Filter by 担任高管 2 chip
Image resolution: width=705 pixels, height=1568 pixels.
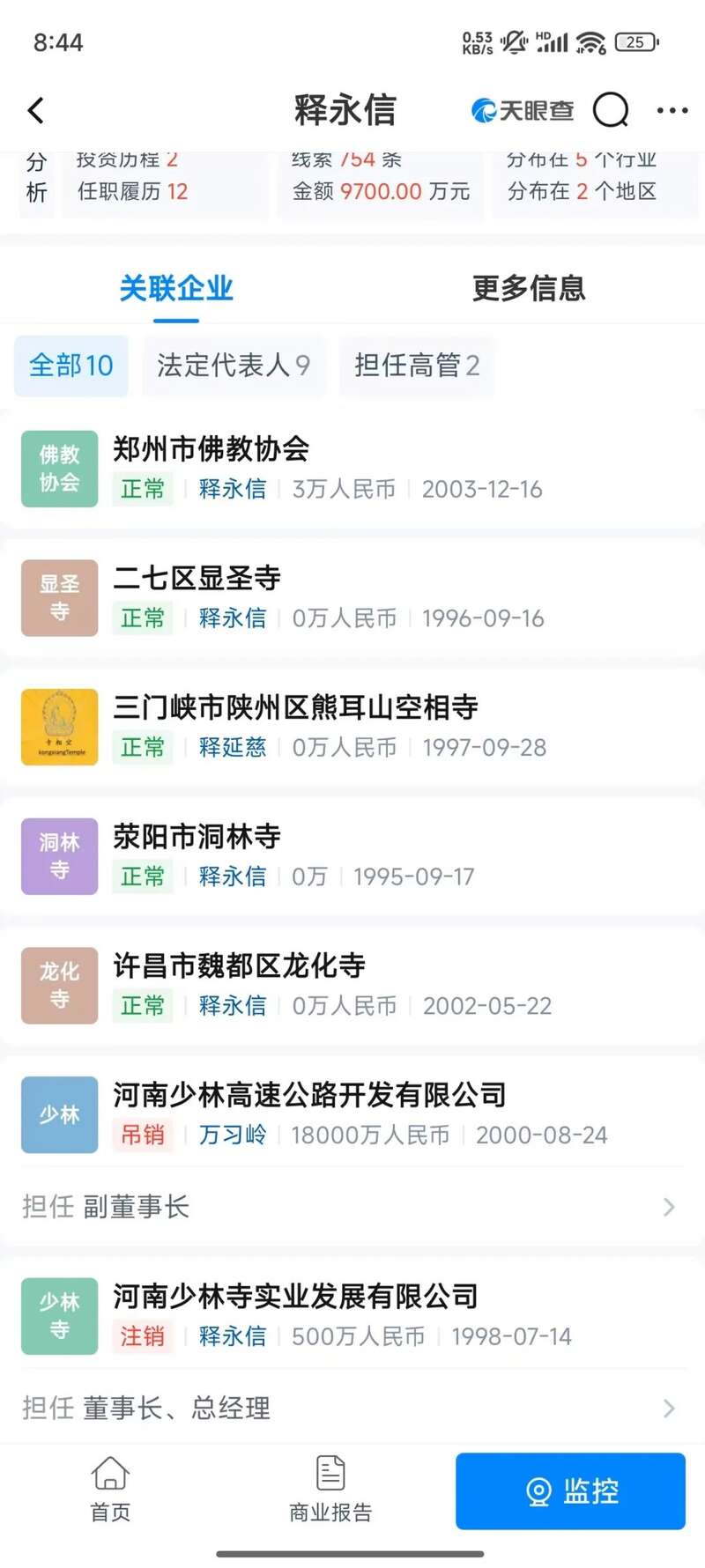[417, 366]
